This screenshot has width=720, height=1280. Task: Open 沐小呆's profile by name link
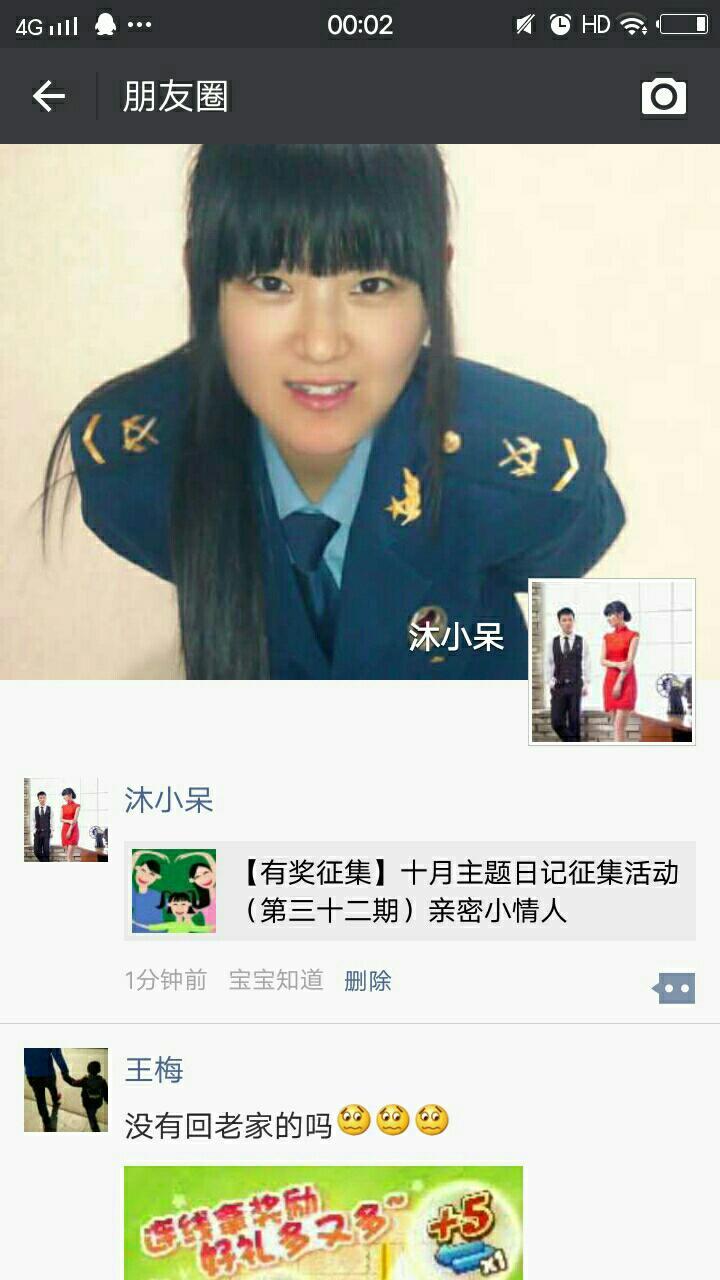169,800
